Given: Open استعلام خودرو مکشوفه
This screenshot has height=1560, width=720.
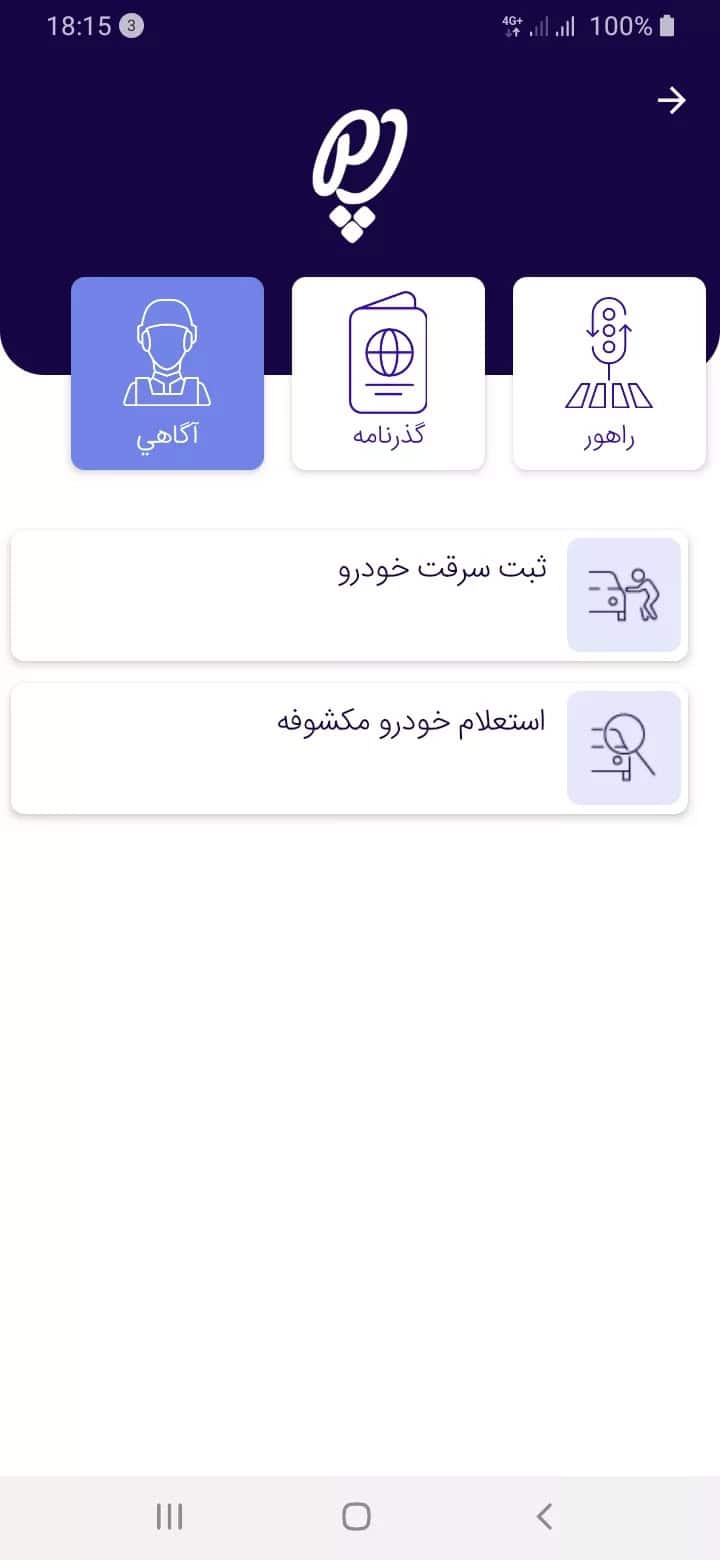Looking at the screenshot, I should coord(349,748).
